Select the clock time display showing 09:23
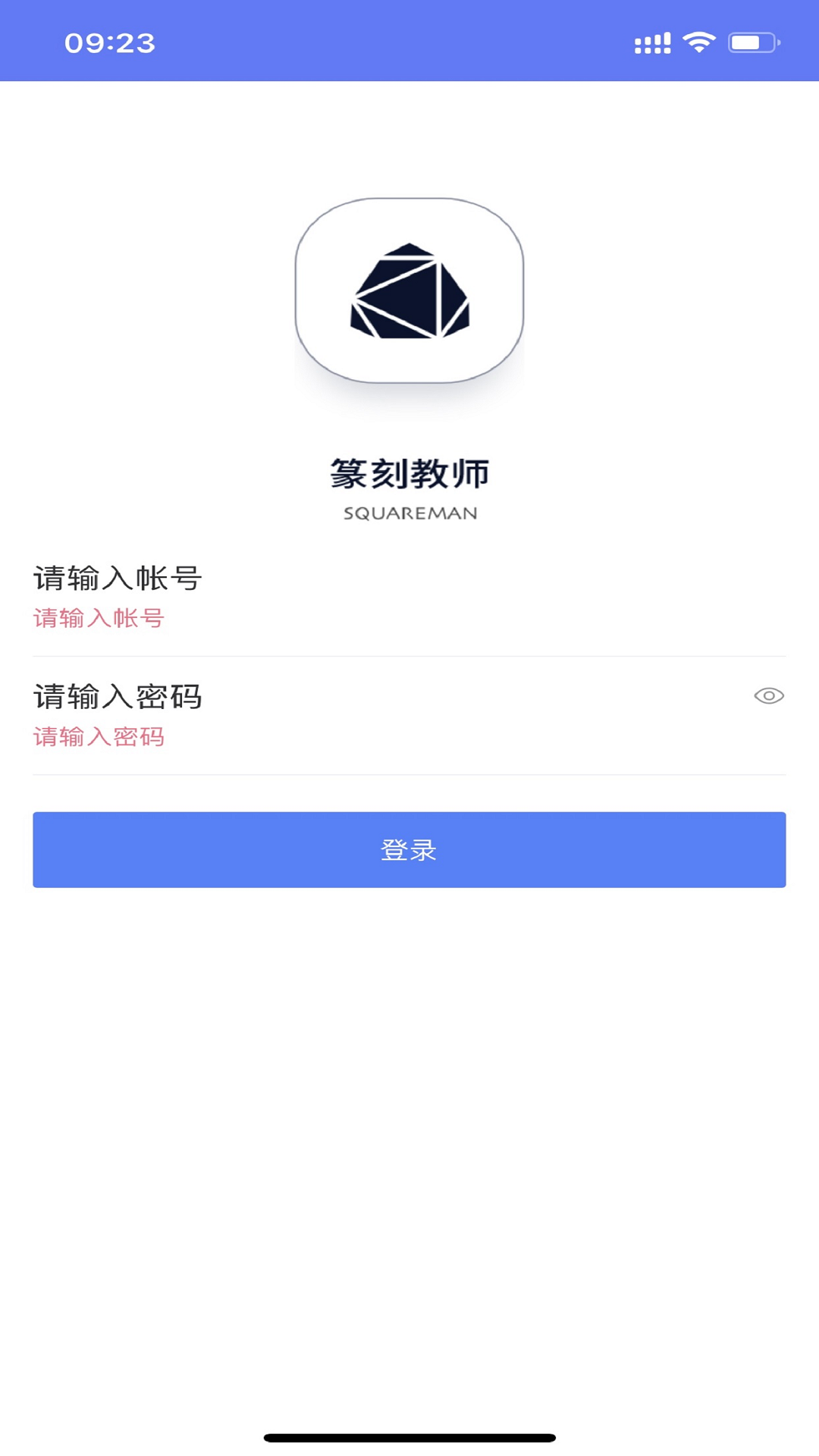 [111, 43]
